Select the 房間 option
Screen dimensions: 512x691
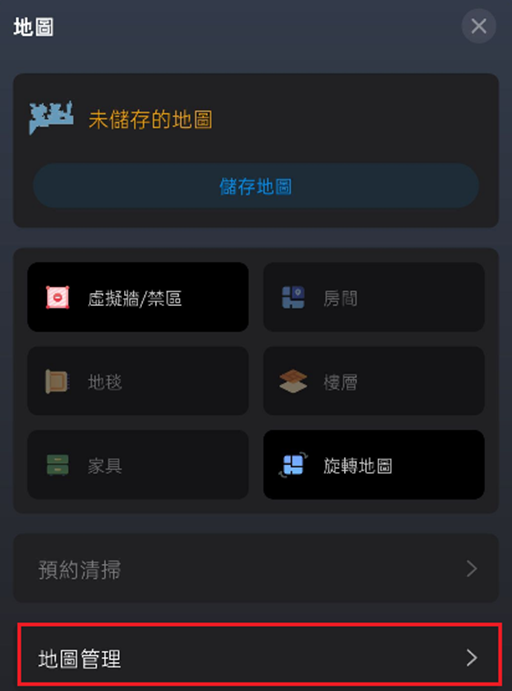[x=374, y=297]
